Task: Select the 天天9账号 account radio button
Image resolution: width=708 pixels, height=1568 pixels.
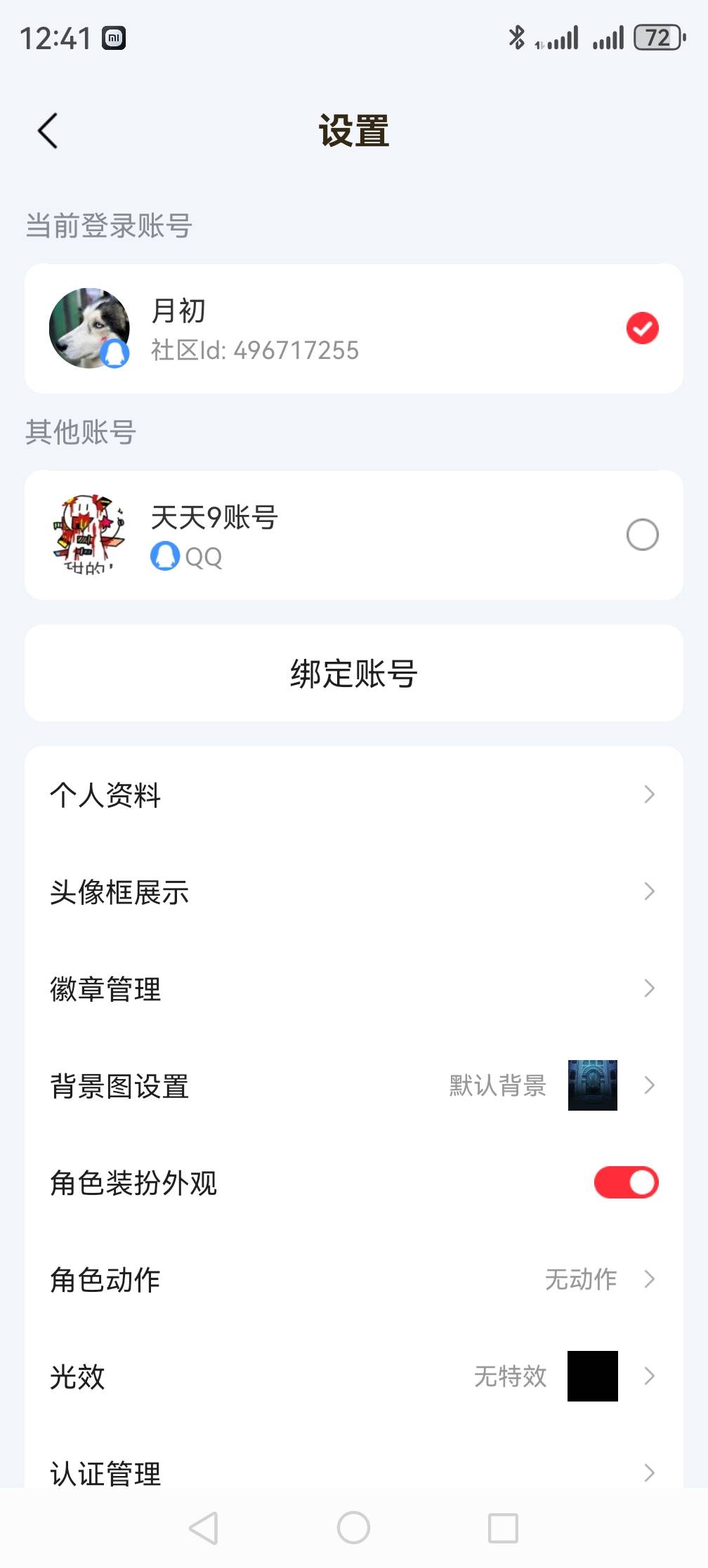Action: [641, 535]
